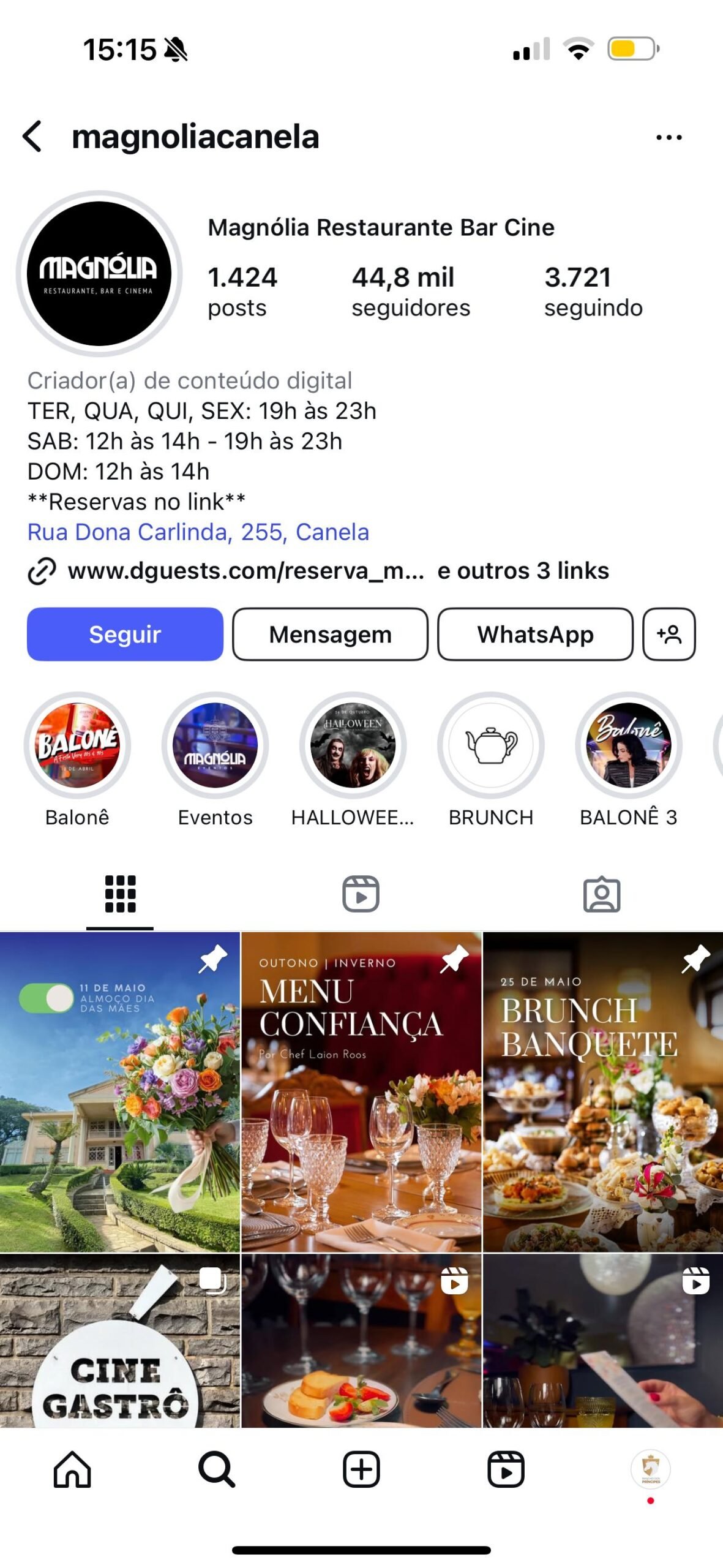Viewport: 723px width, 1568px height.
Task: Go back from magnoliacanela profile
Action: click(32, 137)
